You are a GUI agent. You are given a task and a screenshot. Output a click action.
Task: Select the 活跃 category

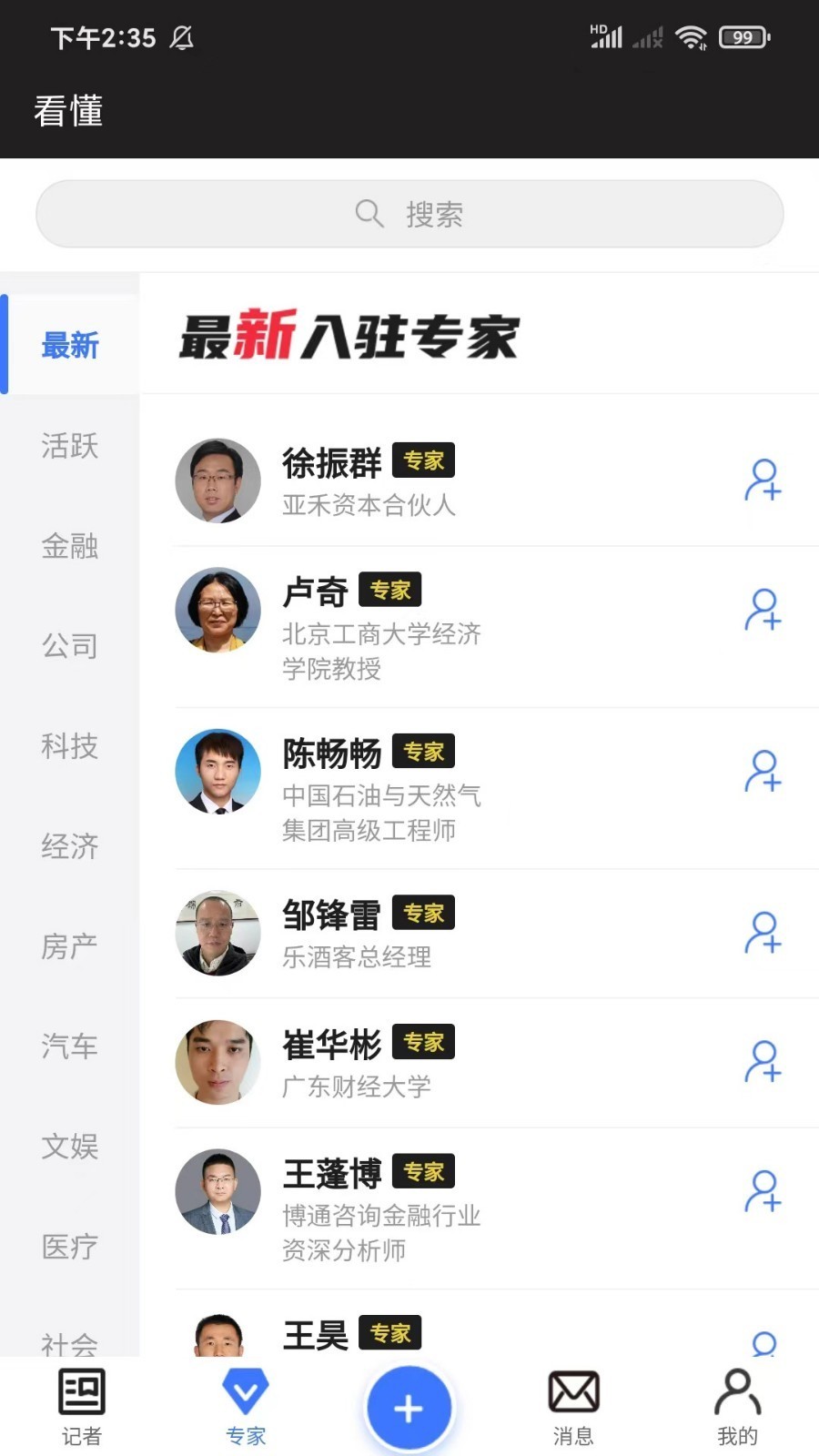[x=69, y=447]
